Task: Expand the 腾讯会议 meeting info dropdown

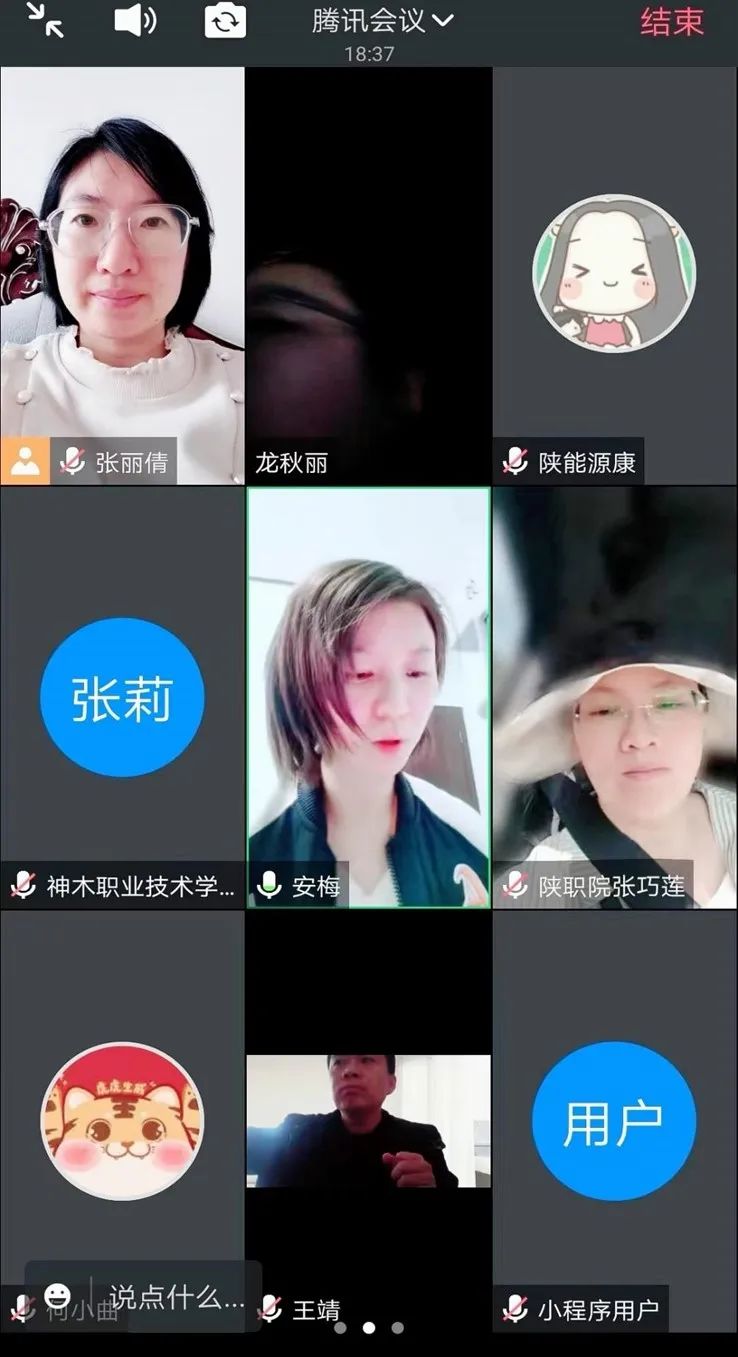Action: 383,21
